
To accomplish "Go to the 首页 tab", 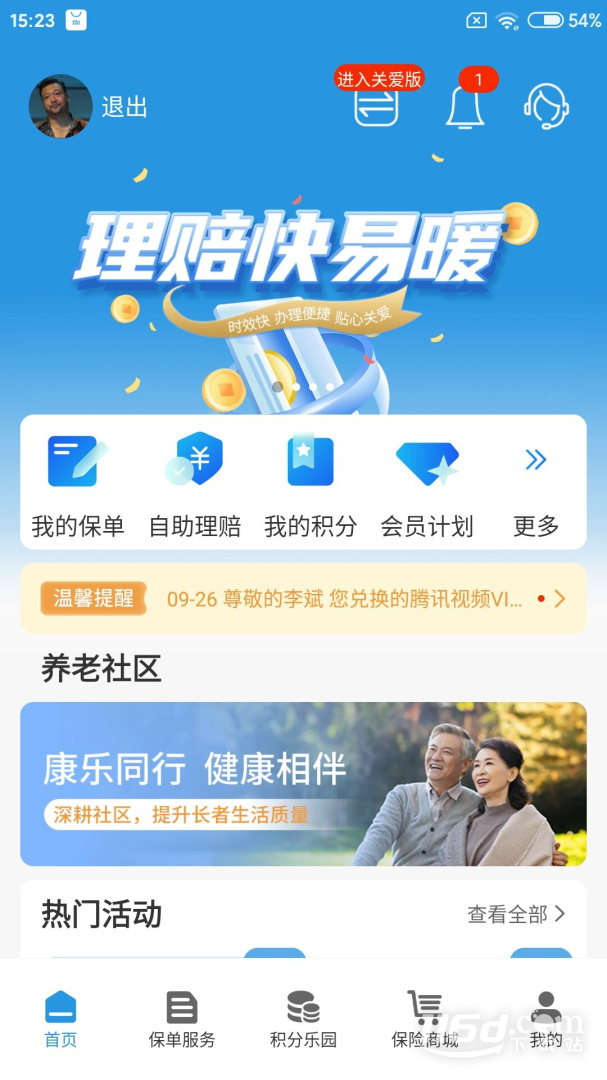I will (61, 1019).
